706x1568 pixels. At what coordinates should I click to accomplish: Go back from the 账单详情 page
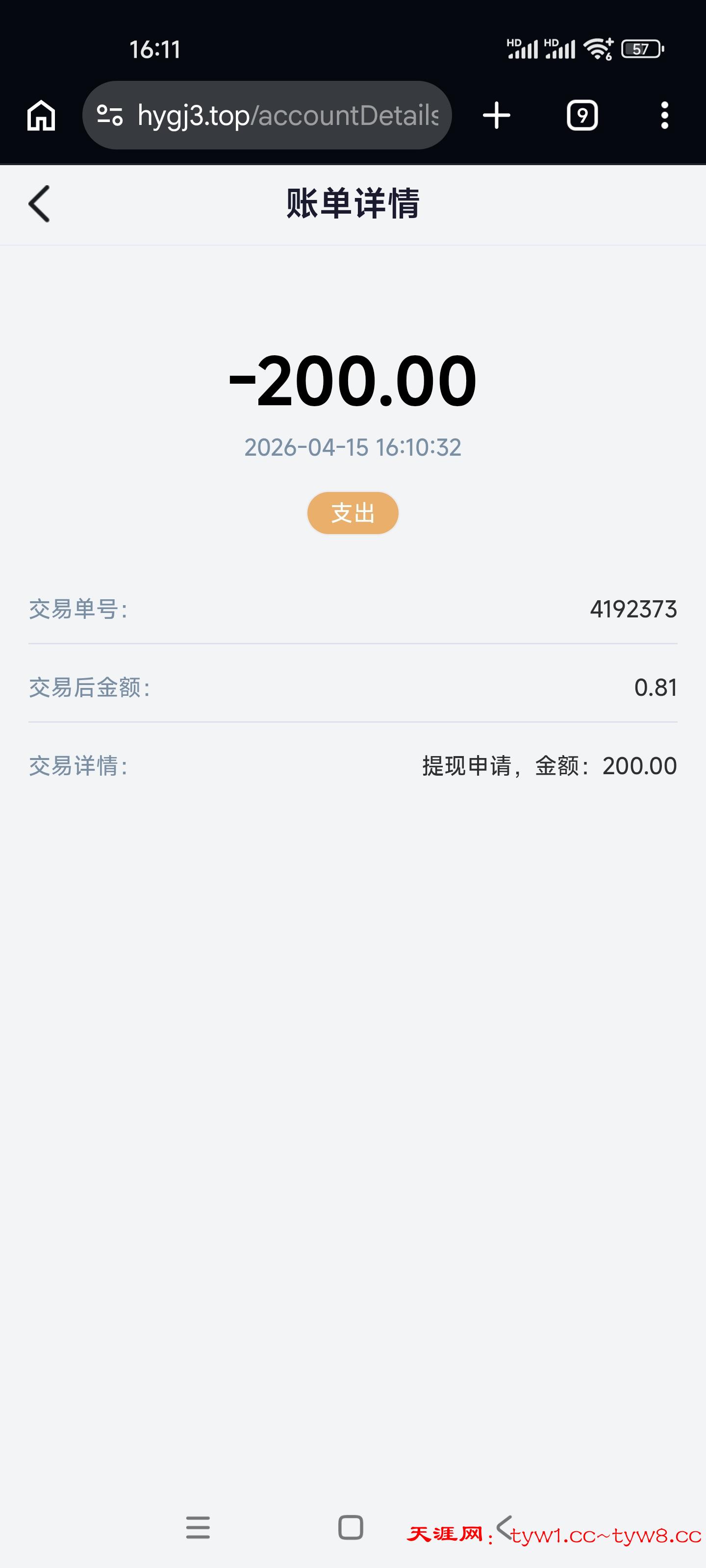click(x=39, y=204)
